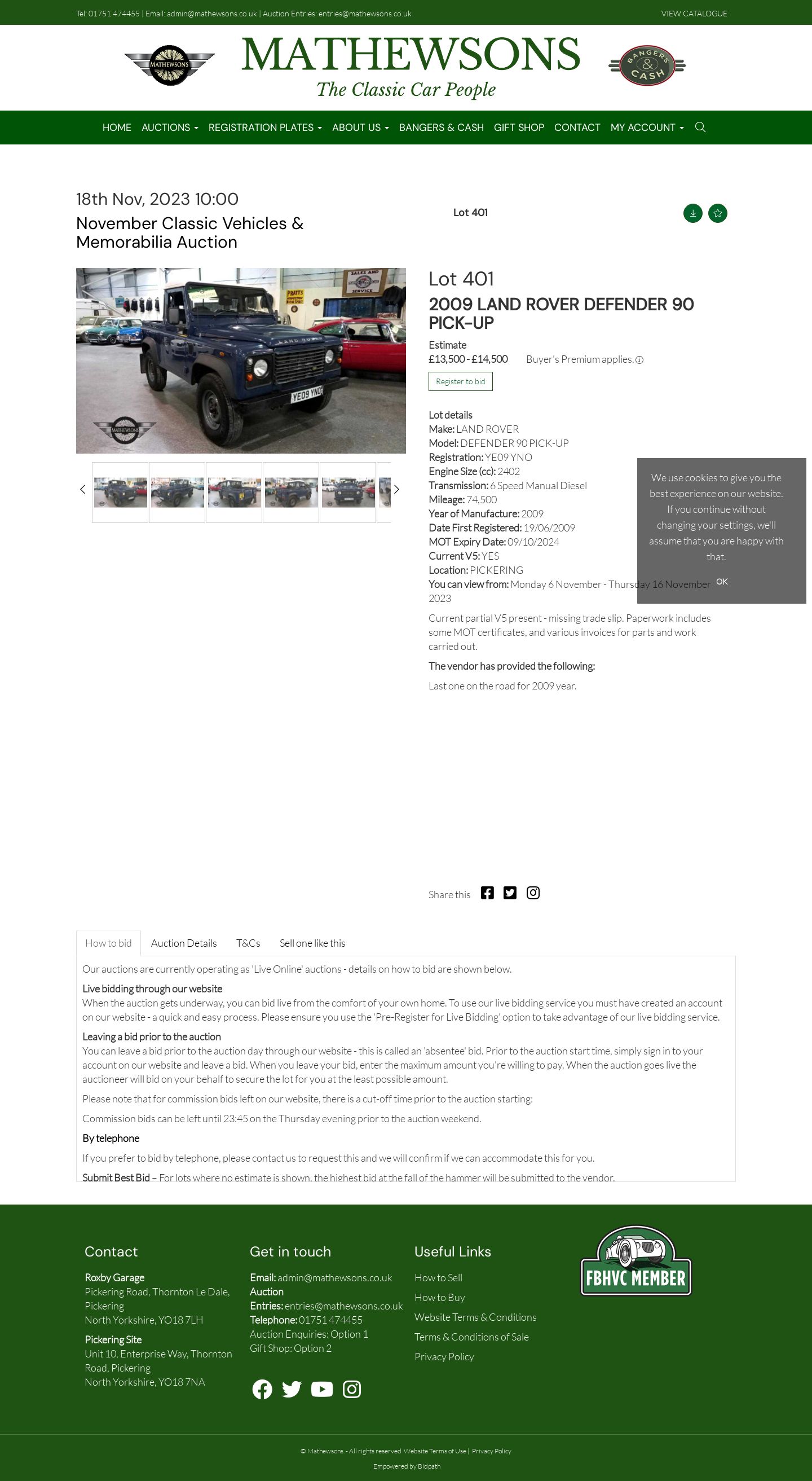Share this lot on Facebook

[x=487, y=893]
